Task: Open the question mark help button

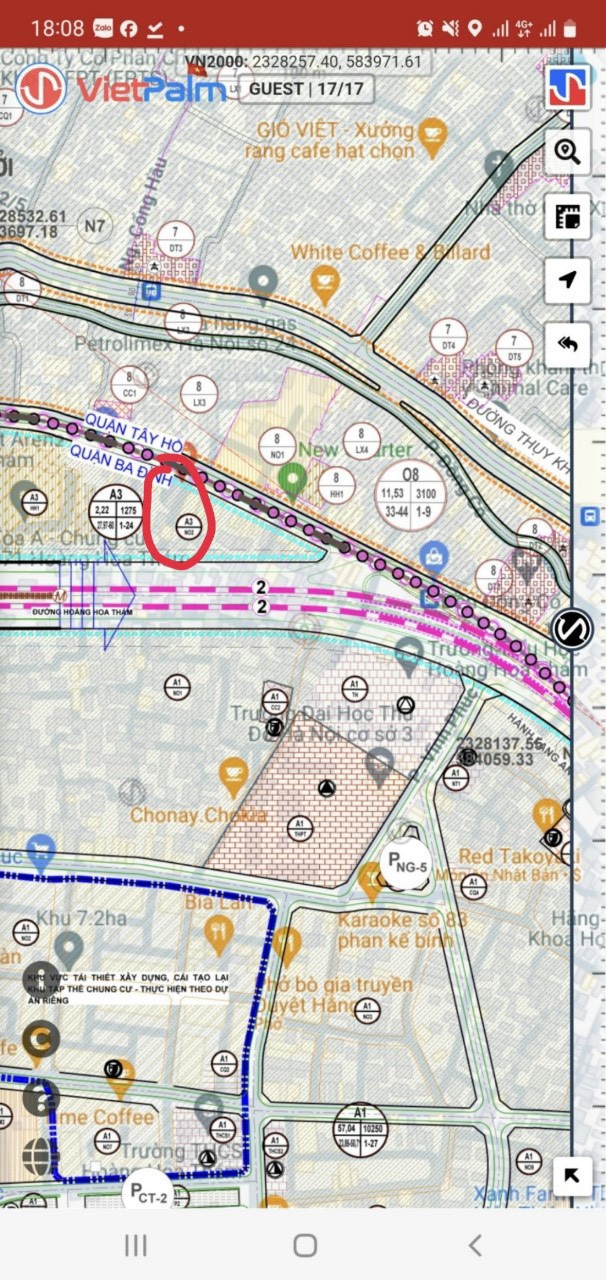Action: pyautogui.click(x=40, y=1099)
